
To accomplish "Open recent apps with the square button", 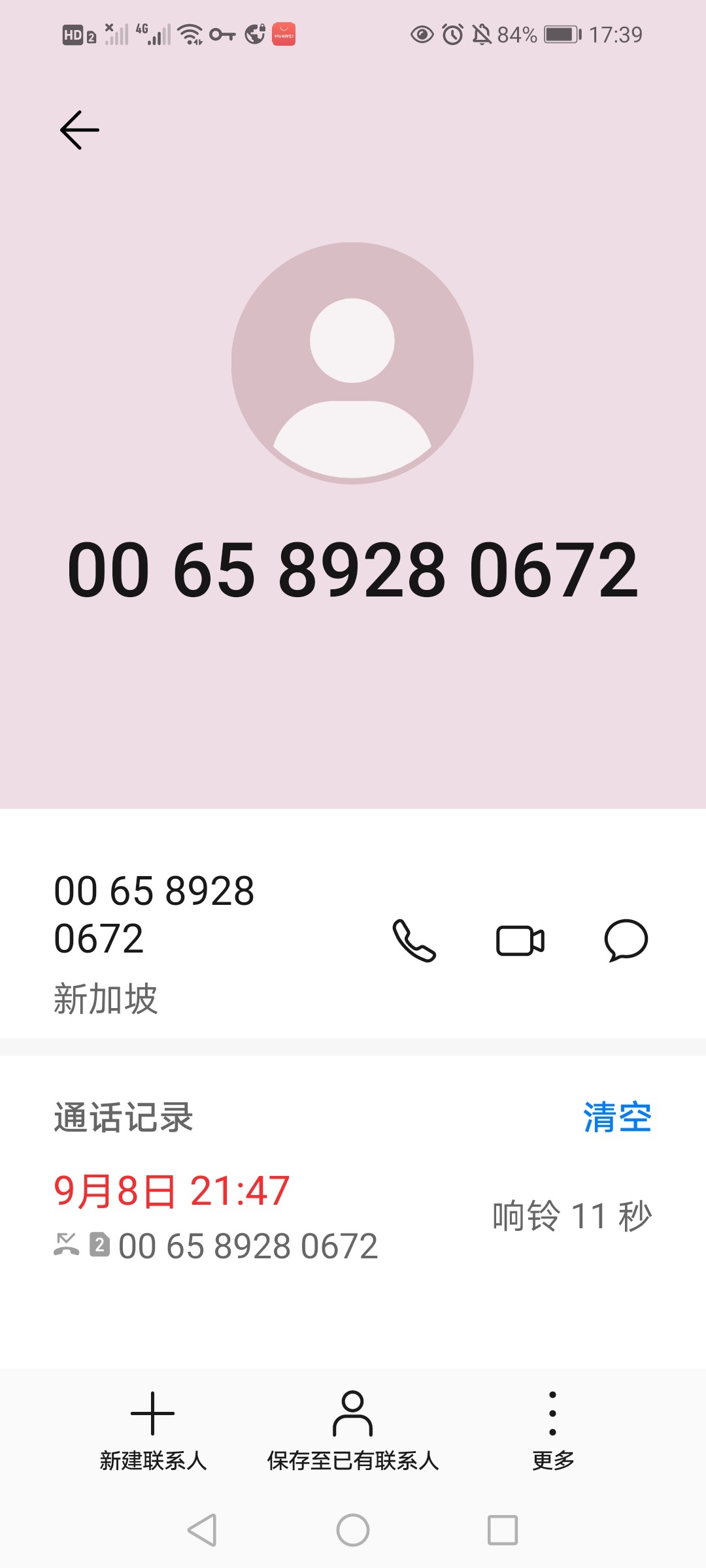I will coord(501,1529).
